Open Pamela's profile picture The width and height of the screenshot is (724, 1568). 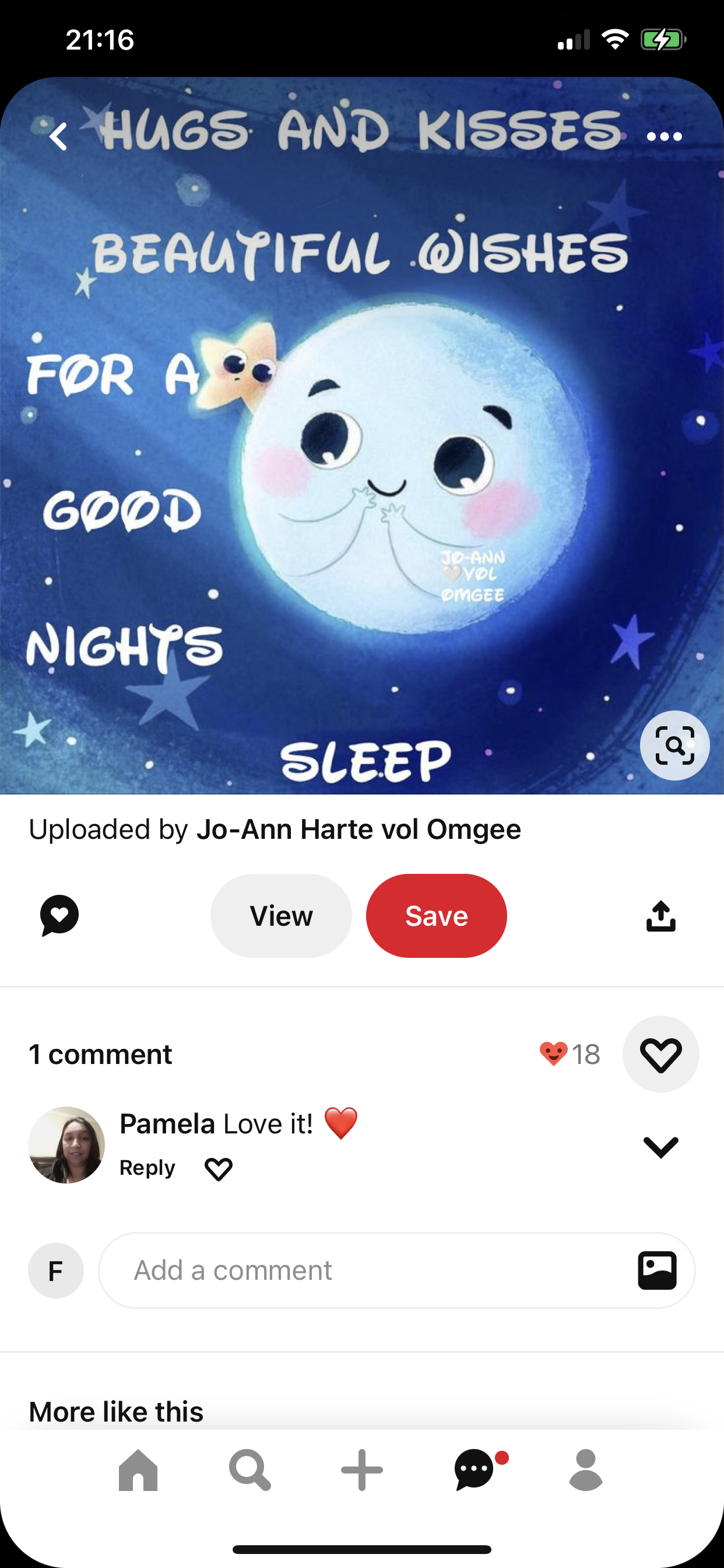point(66,1144)
